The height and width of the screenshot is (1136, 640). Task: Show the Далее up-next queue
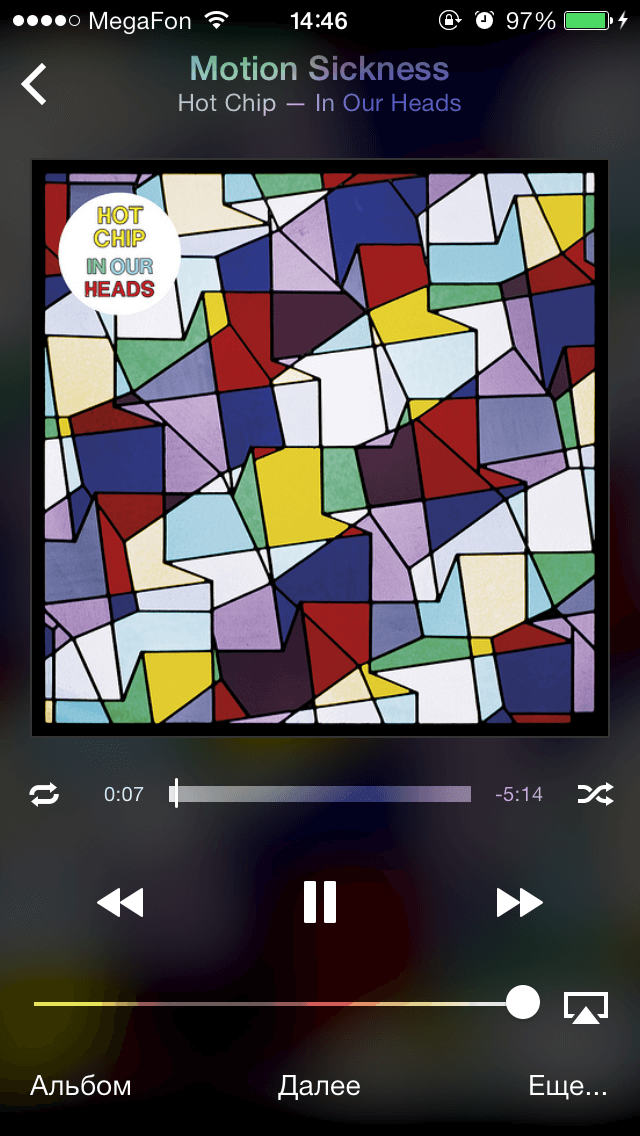[319, 1086]
